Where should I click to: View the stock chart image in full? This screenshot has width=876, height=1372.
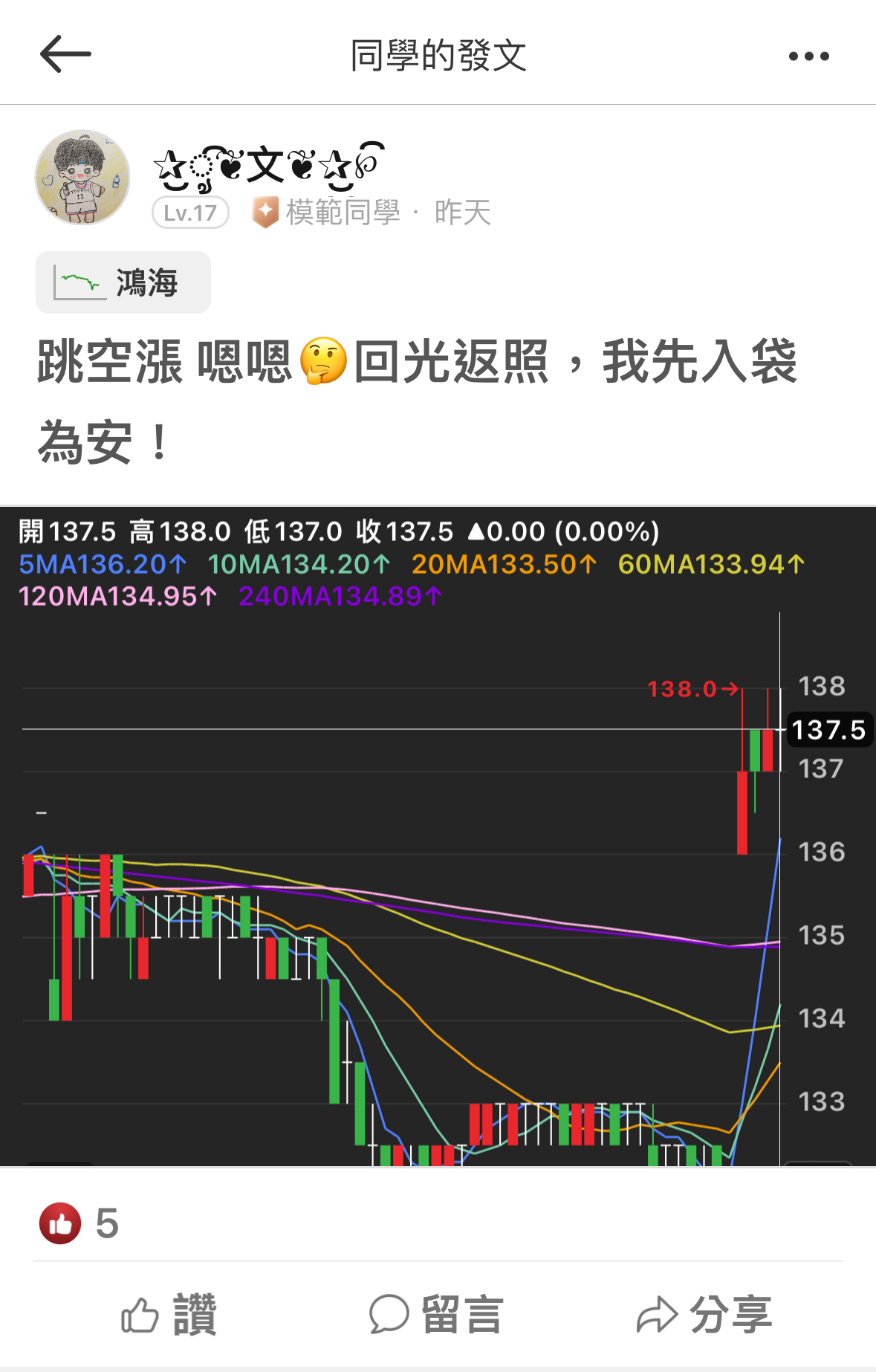[438, 836]
